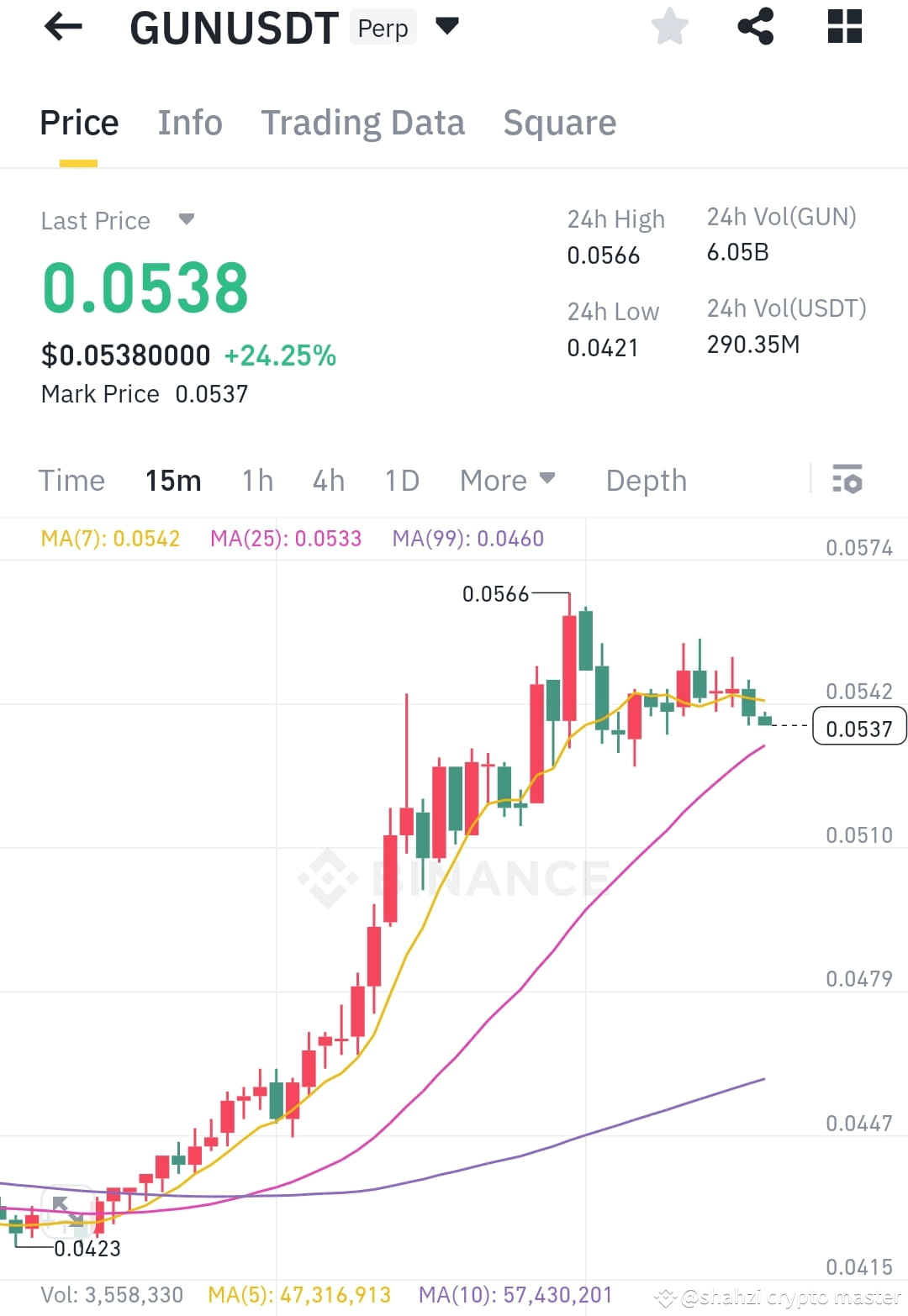Open the More timeframes dropdown
This screenshot has width=908, height=1316.
(508, 480)
